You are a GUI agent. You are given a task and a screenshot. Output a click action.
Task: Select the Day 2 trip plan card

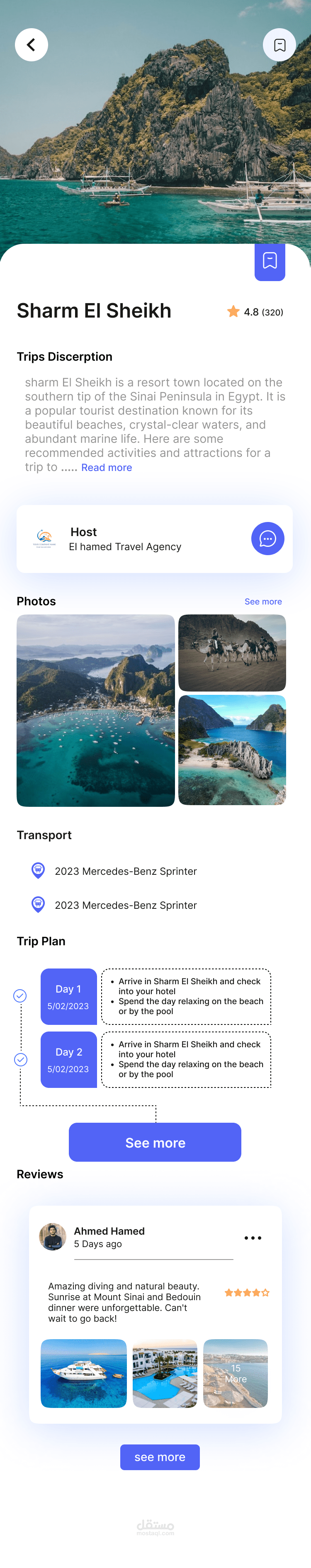[x=68, y=1060]
